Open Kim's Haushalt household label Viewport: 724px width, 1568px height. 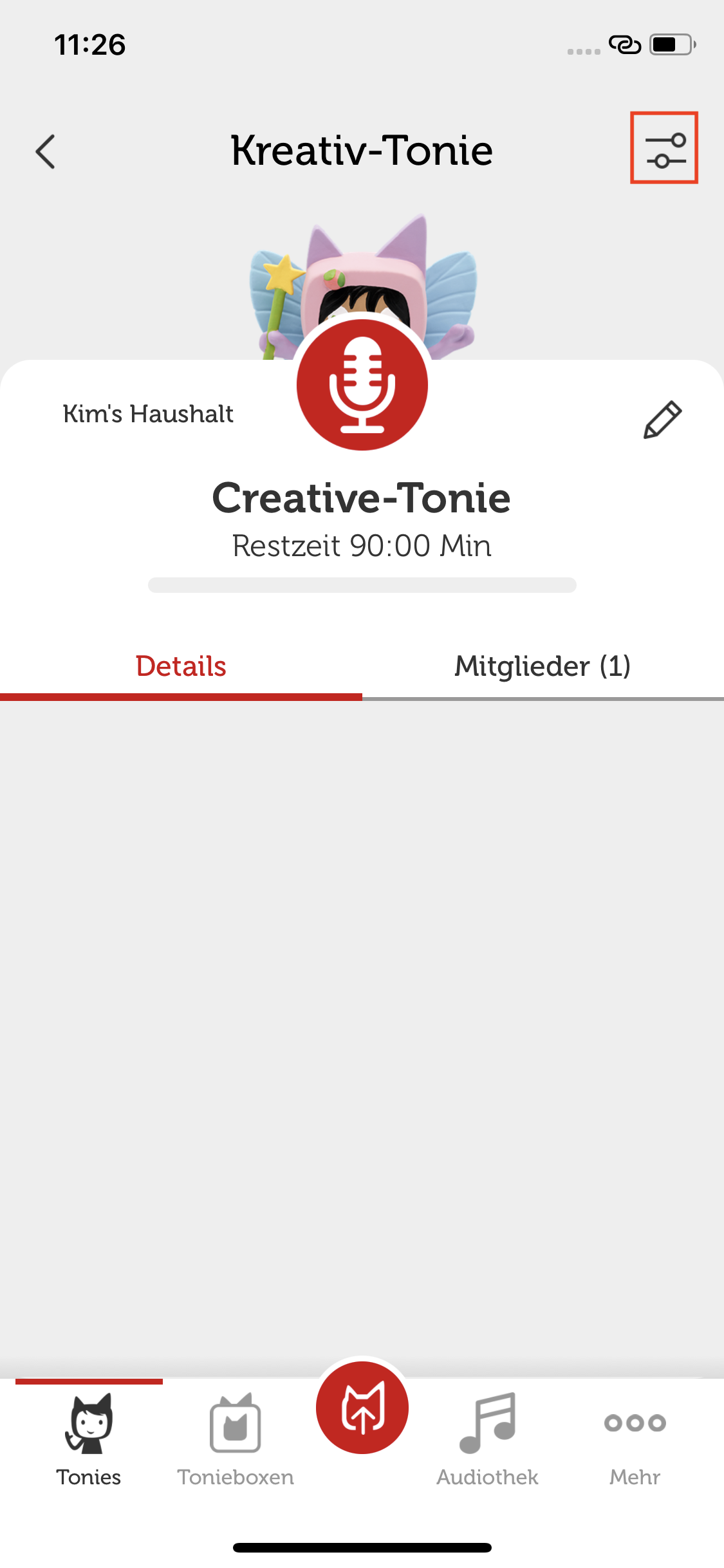point(147,414)
